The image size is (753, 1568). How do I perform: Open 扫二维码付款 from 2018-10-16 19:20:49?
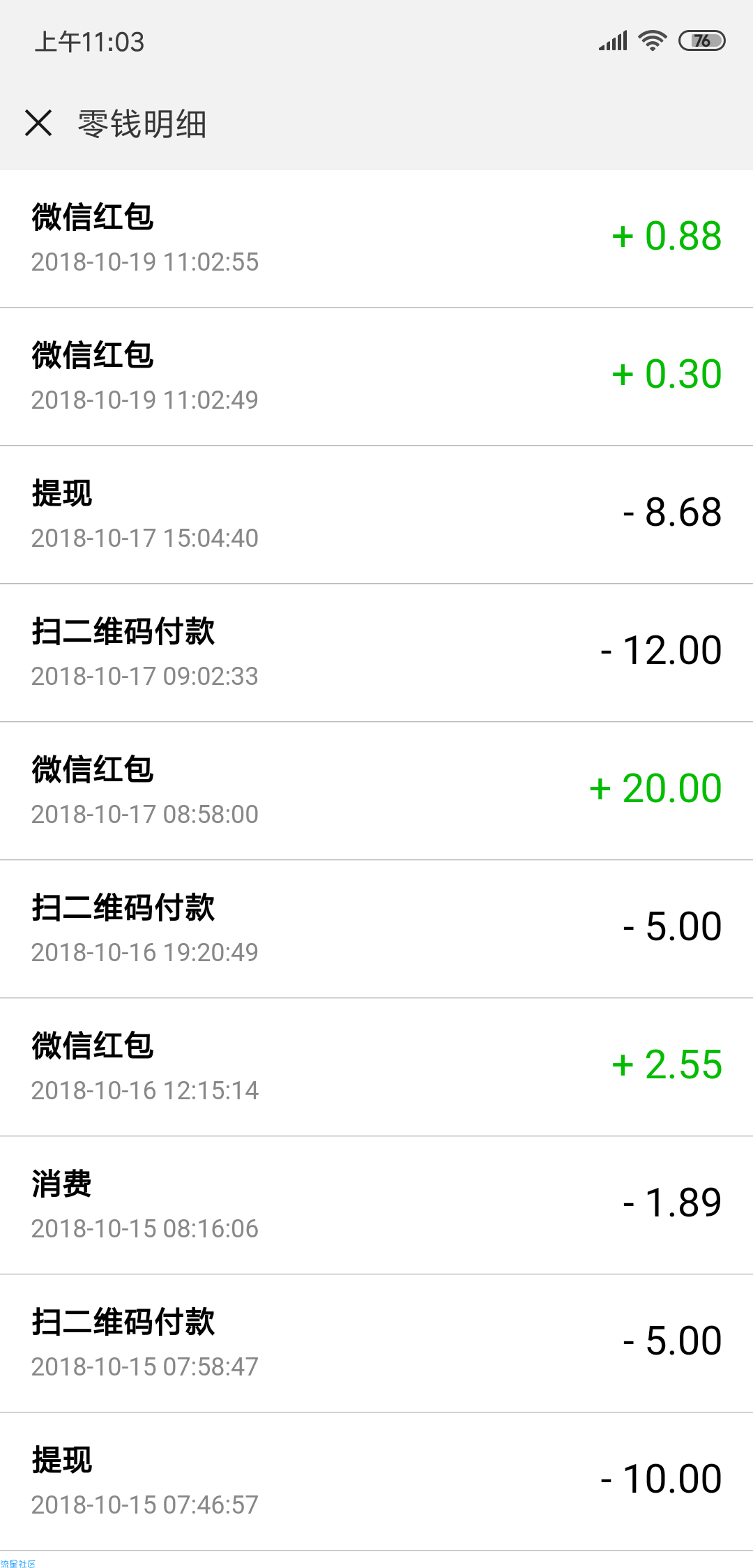pos(376,929)
